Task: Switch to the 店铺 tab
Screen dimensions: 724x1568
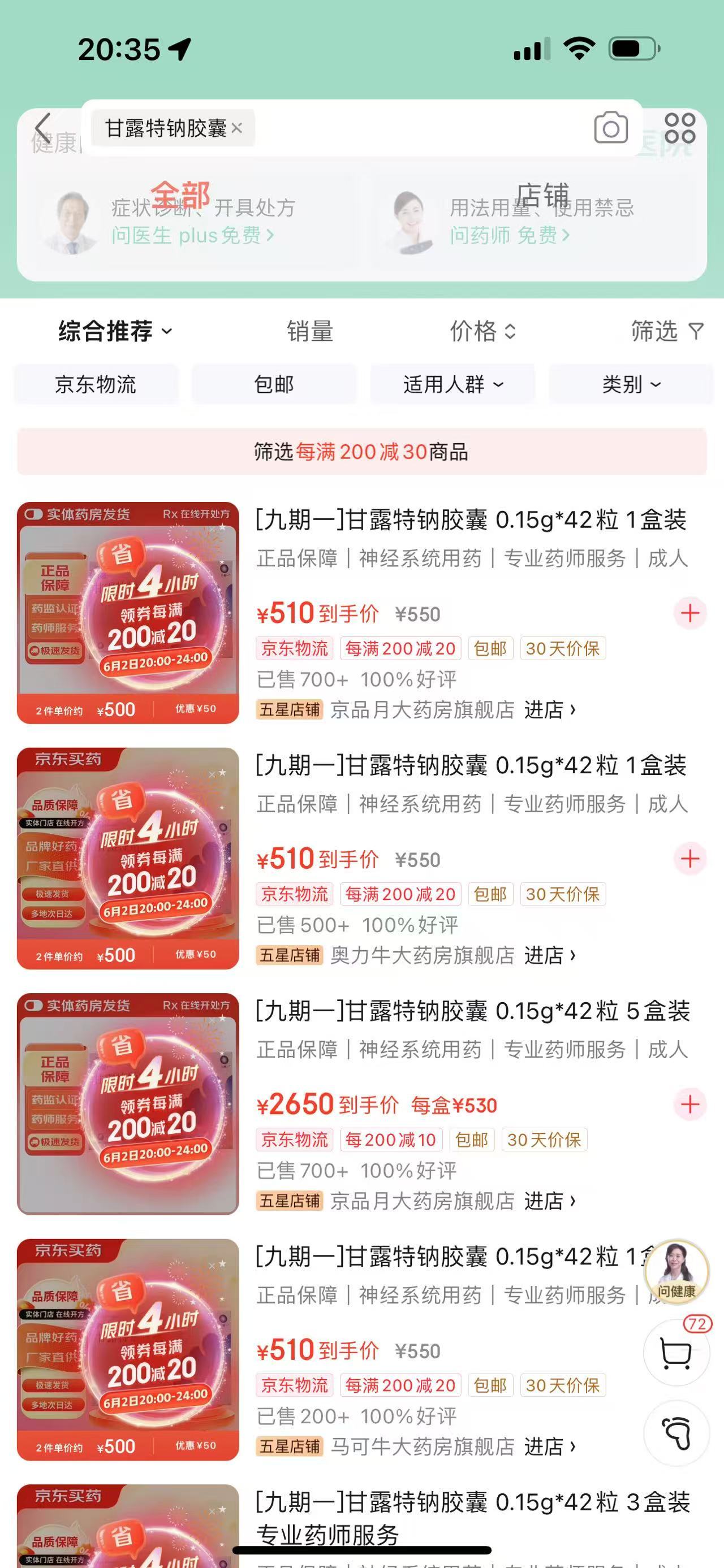Action: coord(542,195)
